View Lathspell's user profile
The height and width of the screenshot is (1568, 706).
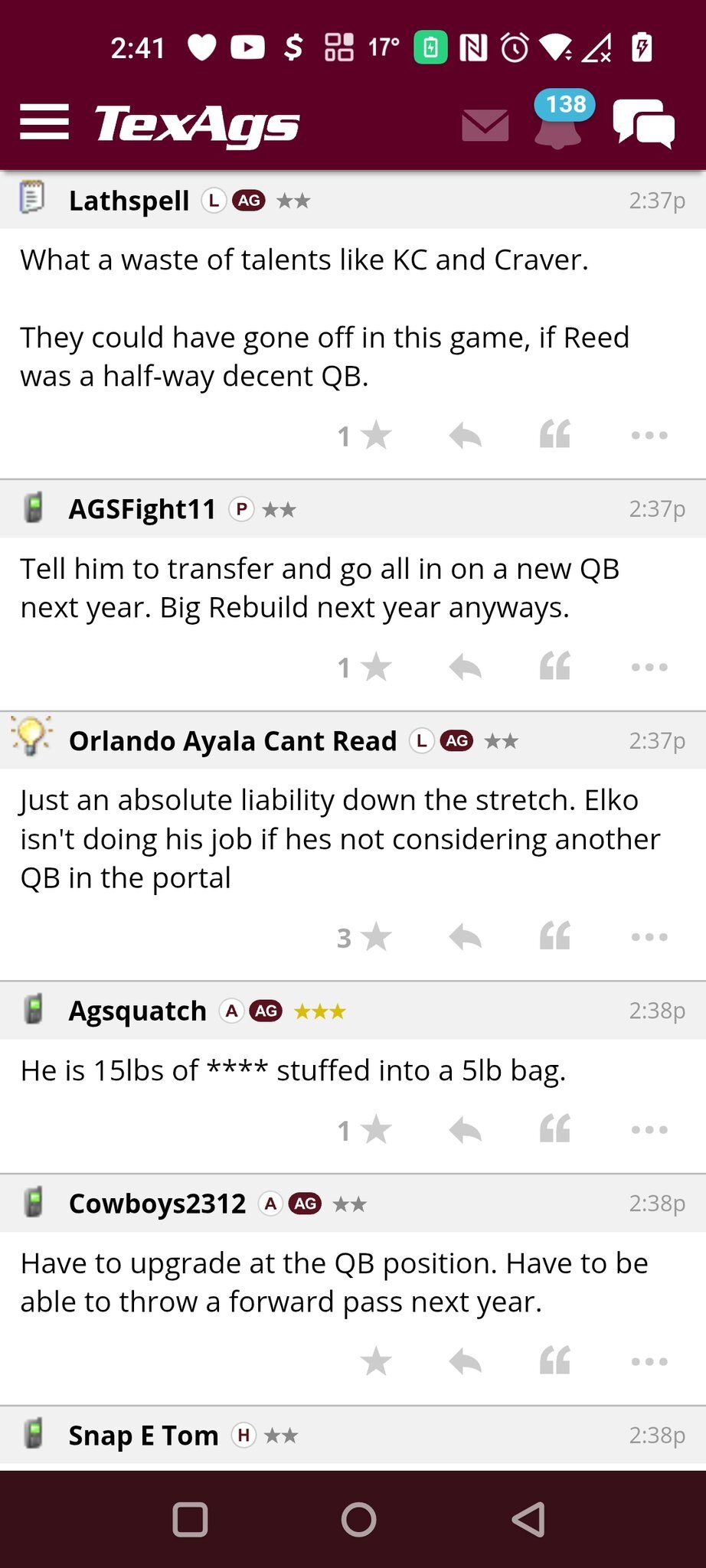[x=129, y=201]
